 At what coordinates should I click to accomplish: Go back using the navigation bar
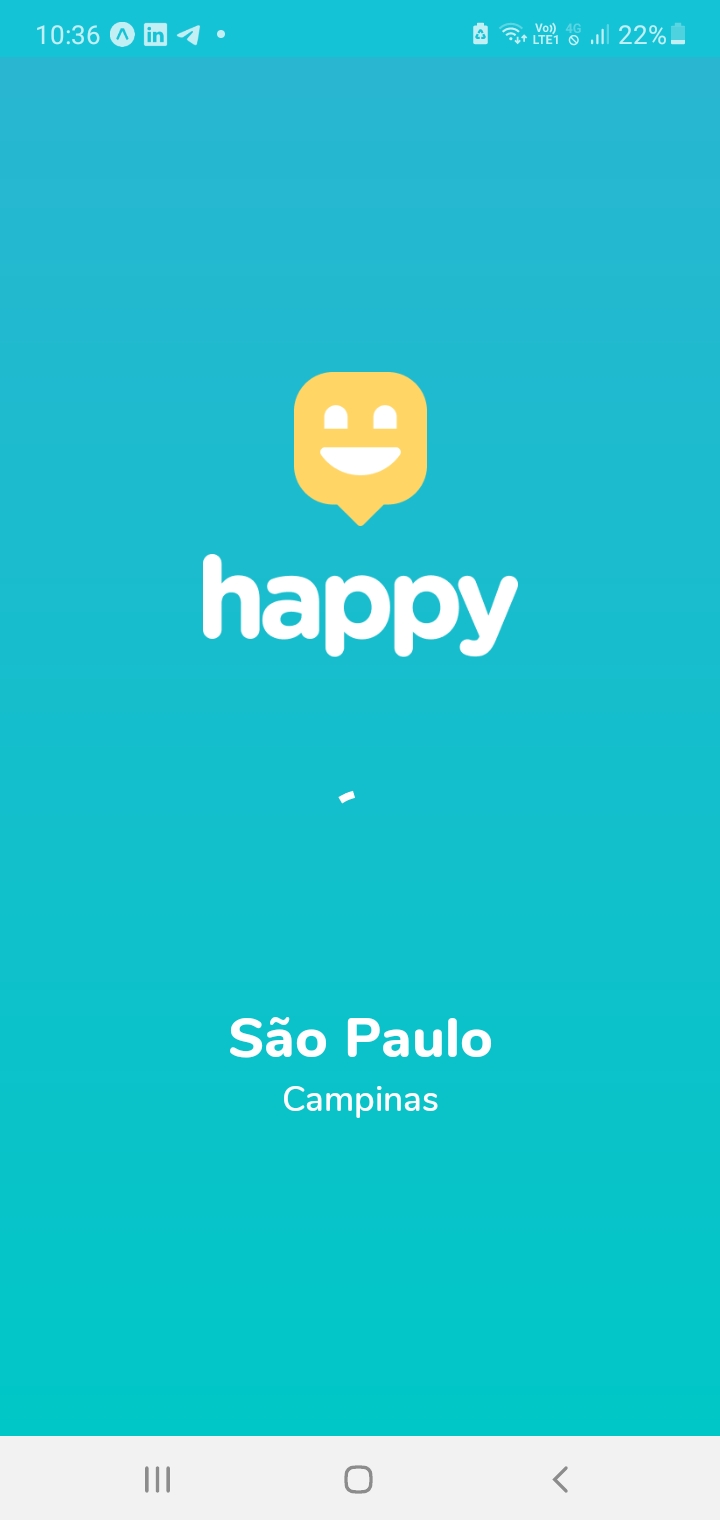pos(560,1479)
